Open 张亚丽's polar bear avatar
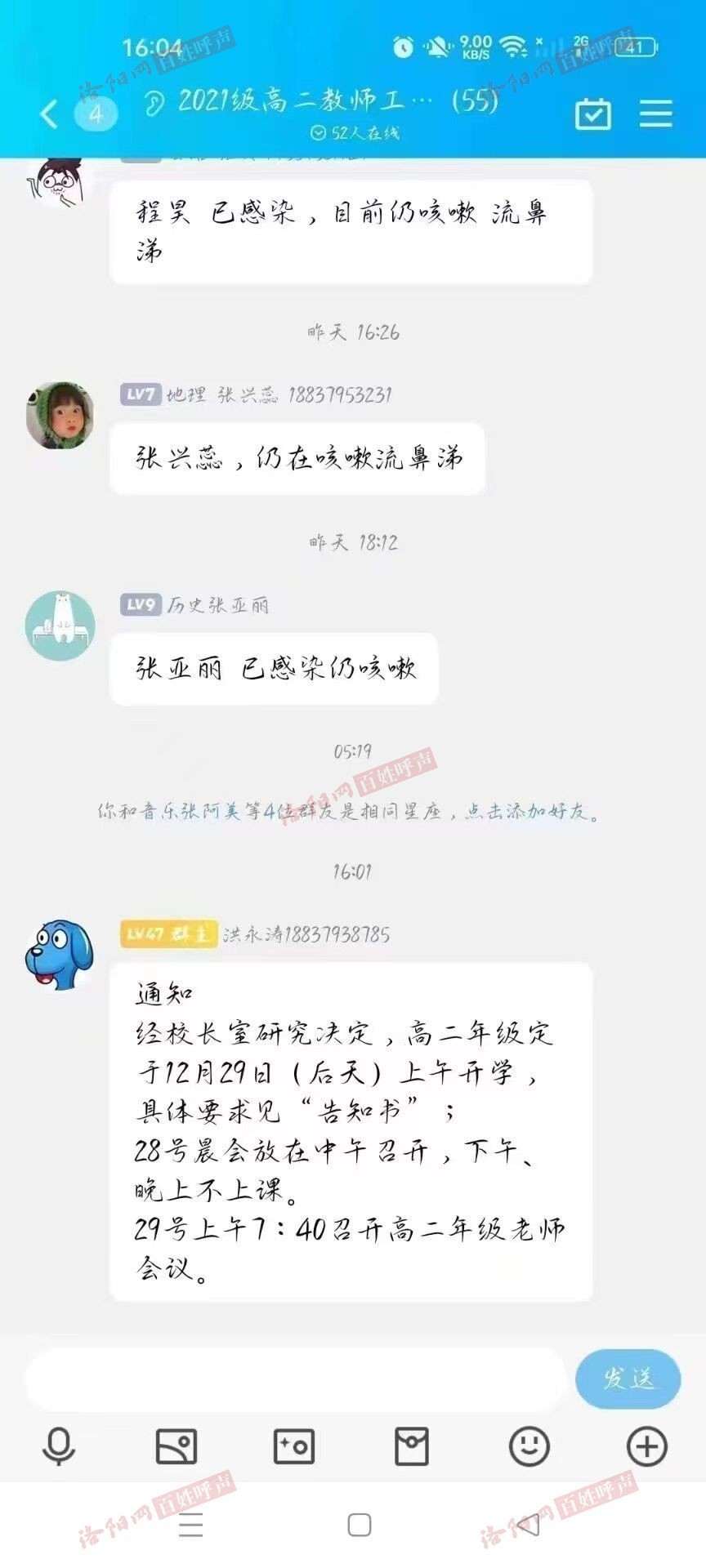The width and height of the screenshot is (706, 1568). click(60, 626)
